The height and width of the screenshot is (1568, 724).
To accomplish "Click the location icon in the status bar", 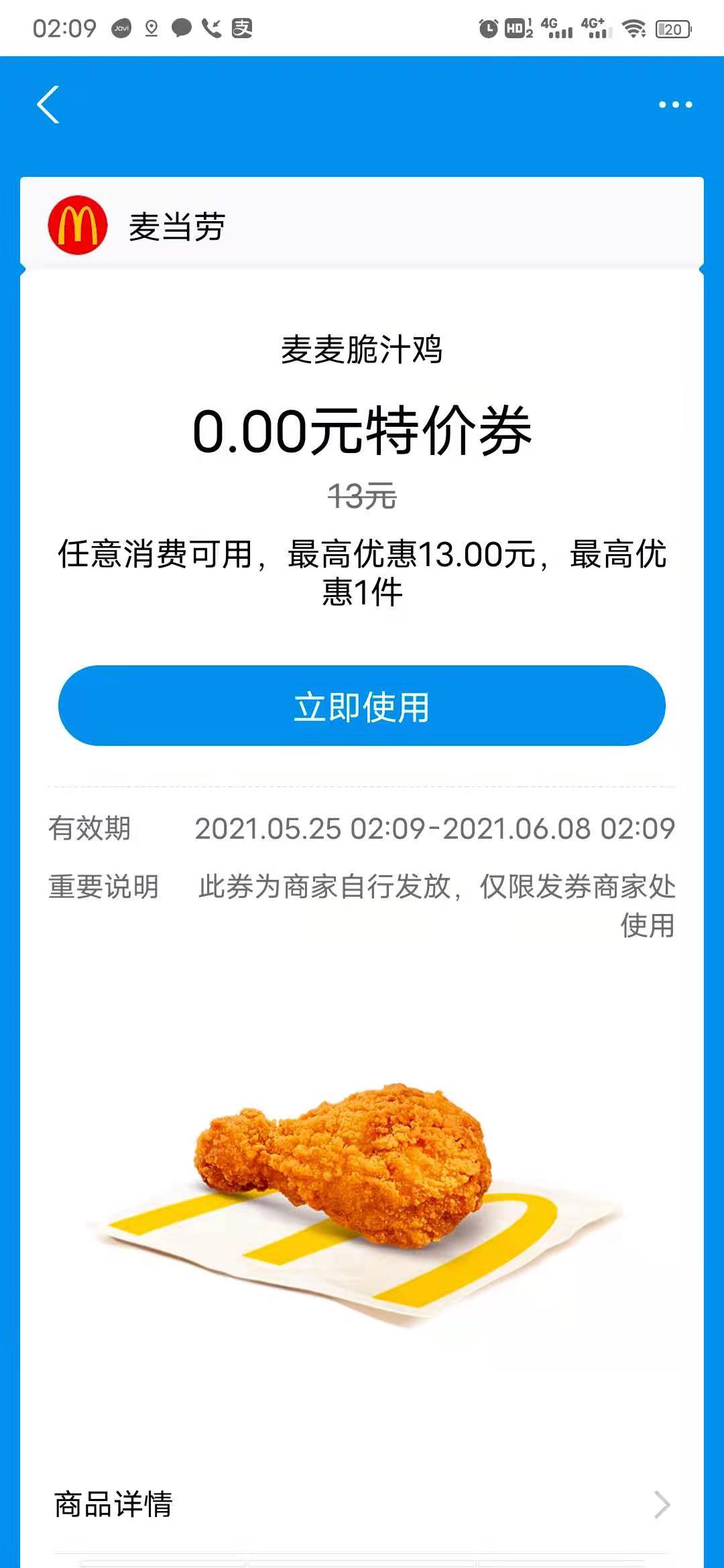I will pos(151,28).
